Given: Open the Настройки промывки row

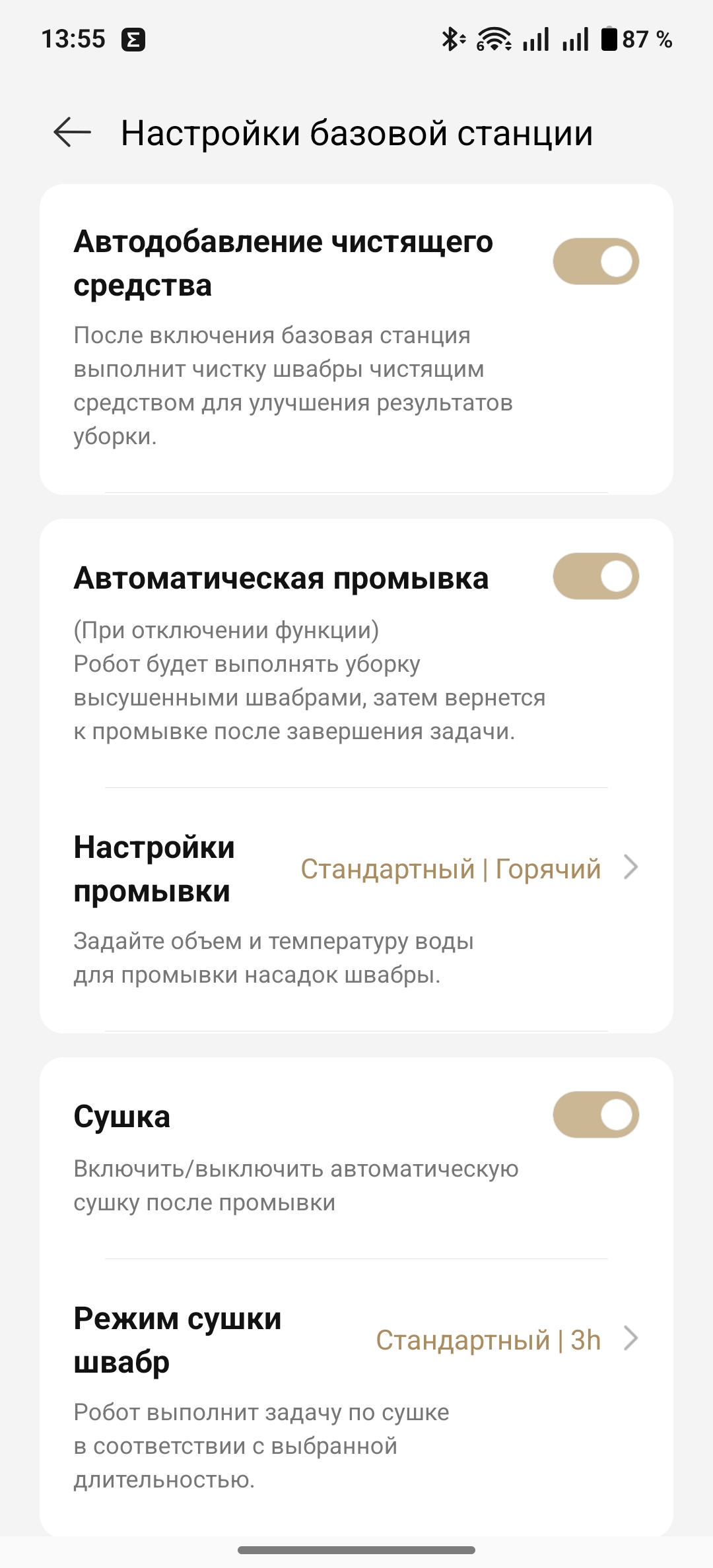Looking at the screenshot, I should tap(356, 868).
